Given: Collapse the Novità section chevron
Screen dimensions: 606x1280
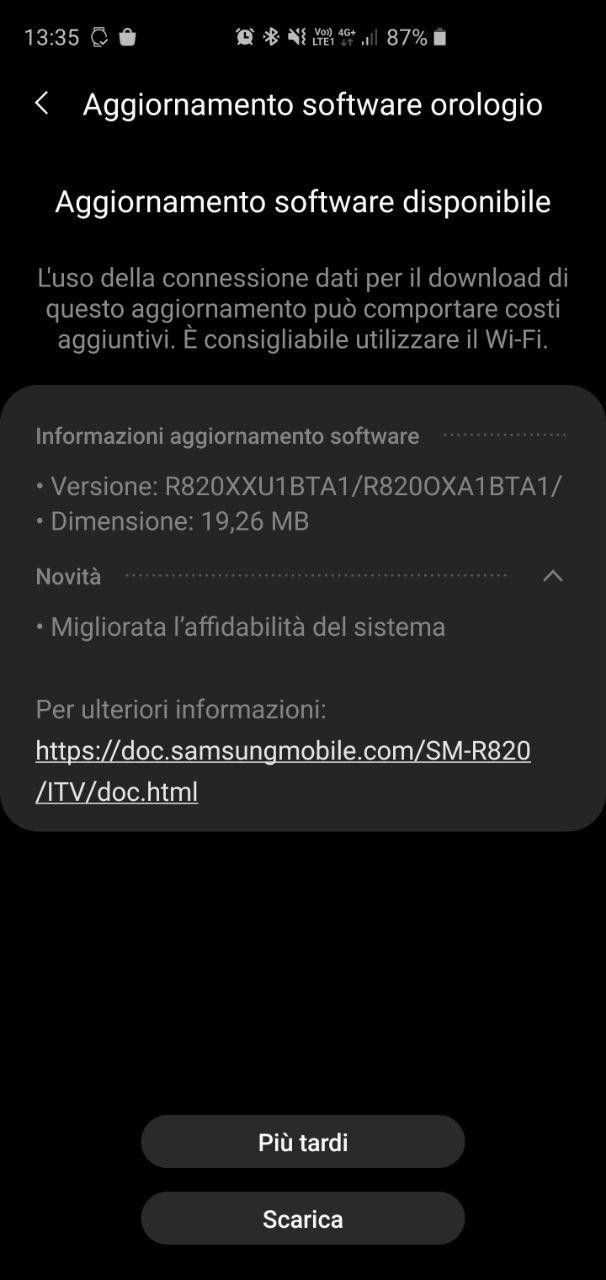Looking at the screenshot, I should pyautogui.click(x=552, y=576).
